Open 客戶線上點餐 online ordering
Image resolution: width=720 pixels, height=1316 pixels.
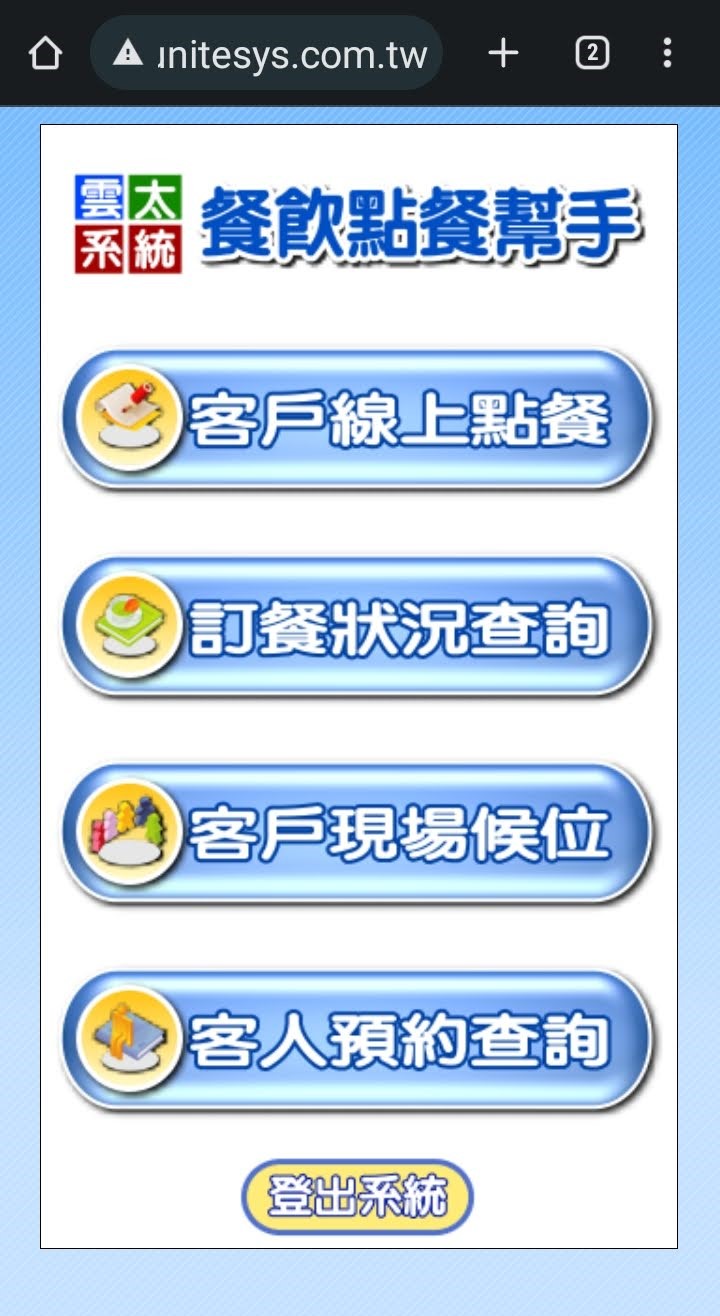coord(357,418)
